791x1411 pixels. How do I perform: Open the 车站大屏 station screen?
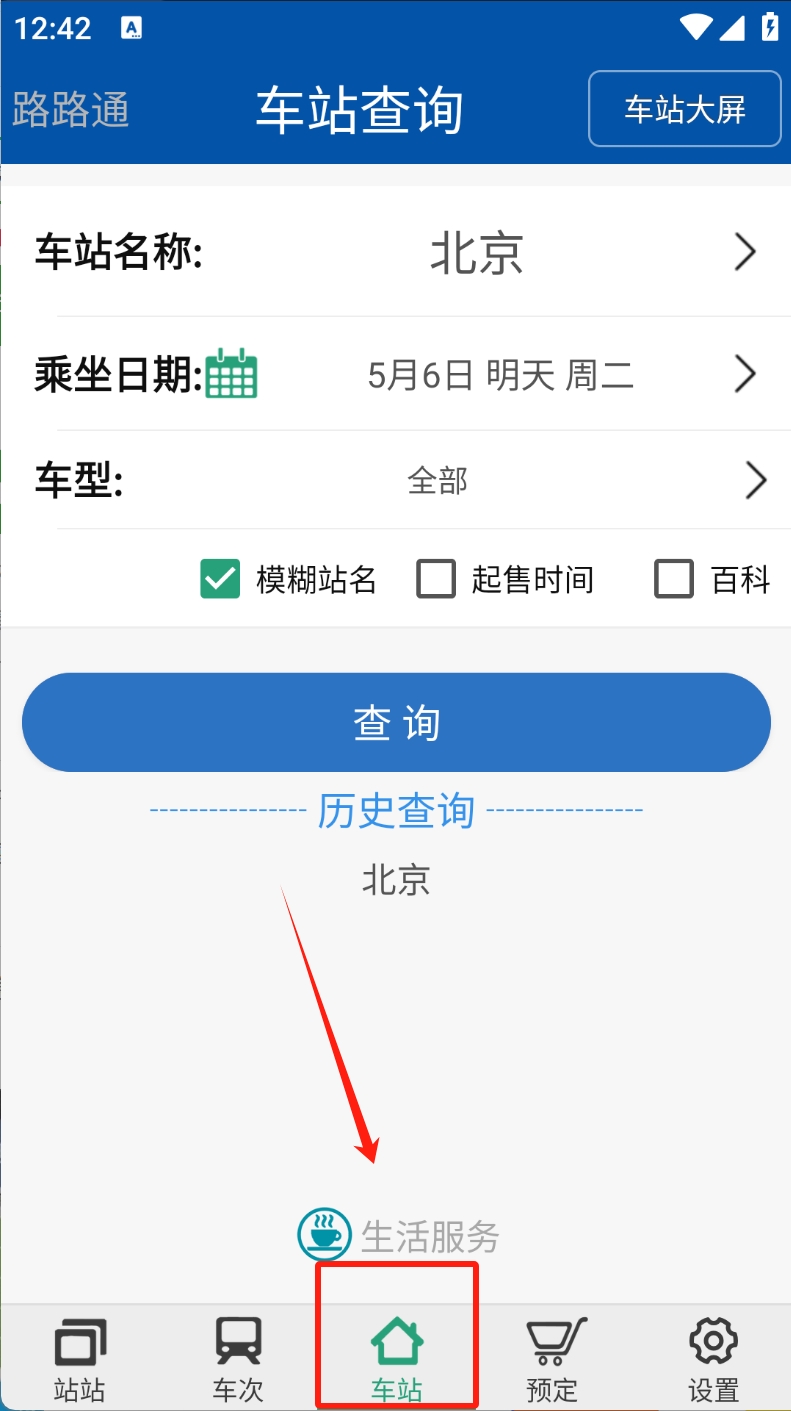685,109
